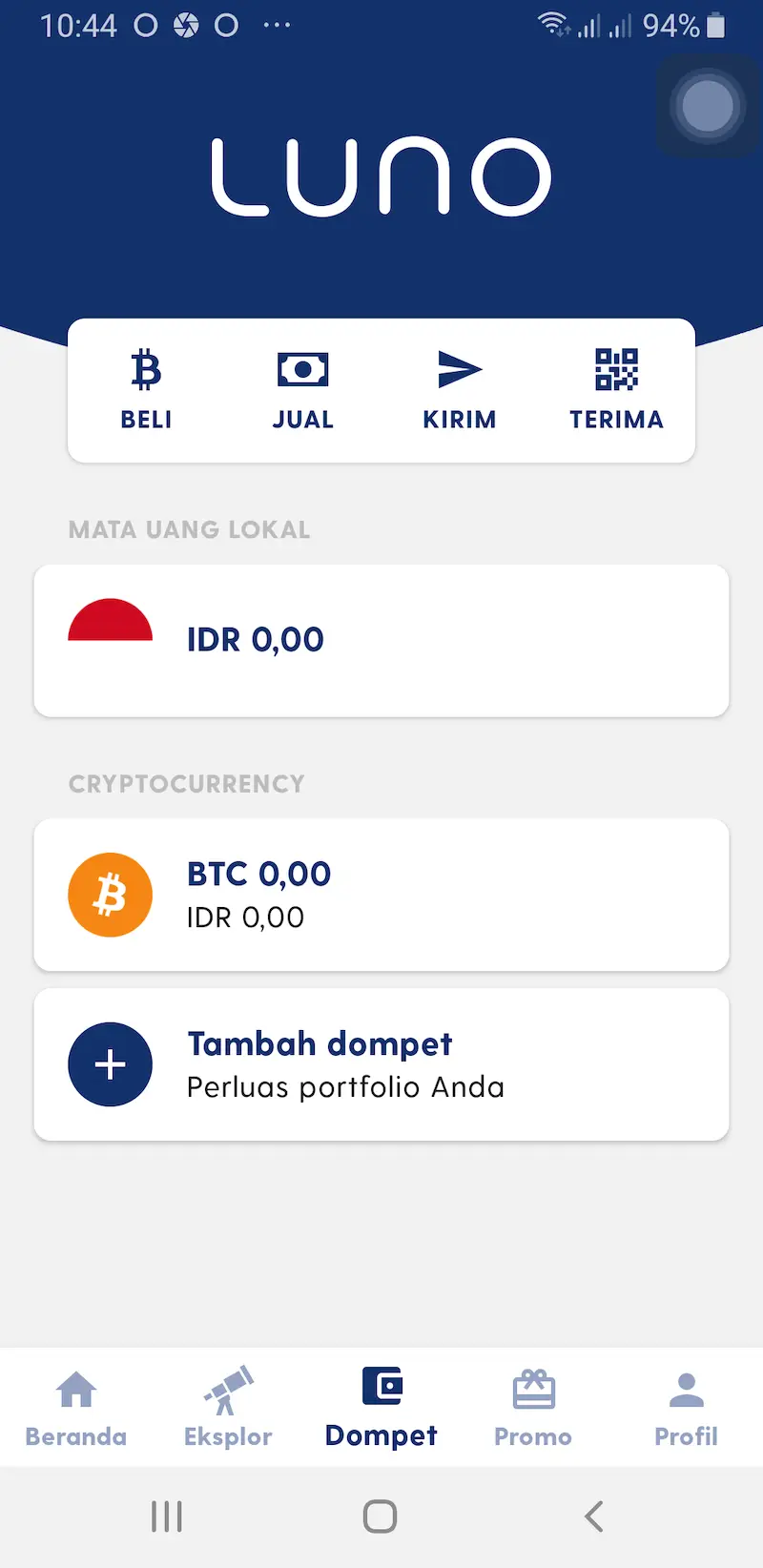Tap the Indonesian flag currency icon
The height and width of the screenshot is (1568, 763).
pos(111,620)
